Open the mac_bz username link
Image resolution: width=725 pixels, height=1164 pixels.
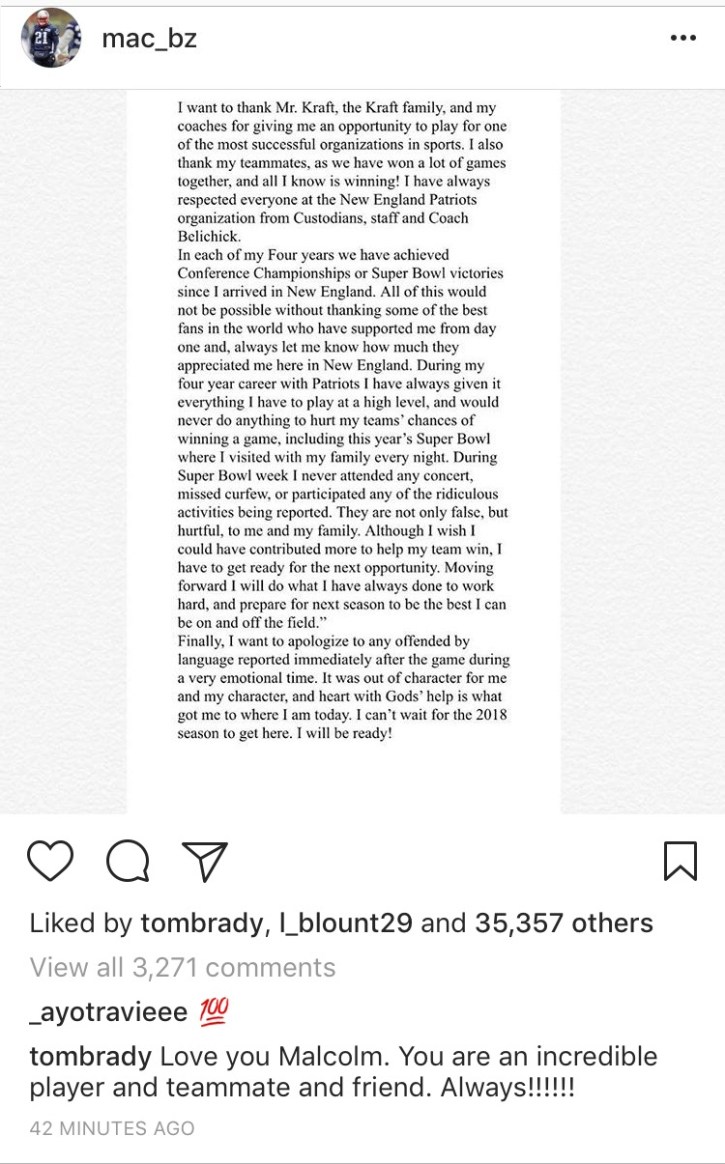[x=149, y=39]
